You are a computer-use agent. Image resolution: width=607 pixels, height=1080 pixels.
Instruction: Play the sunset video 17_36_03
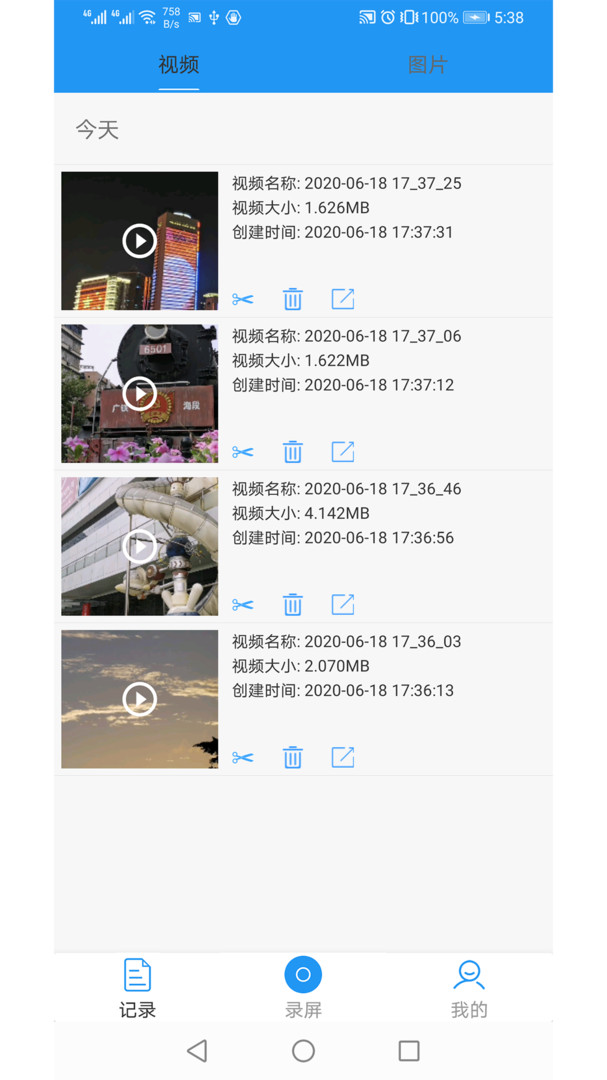[x=140, y=700]
